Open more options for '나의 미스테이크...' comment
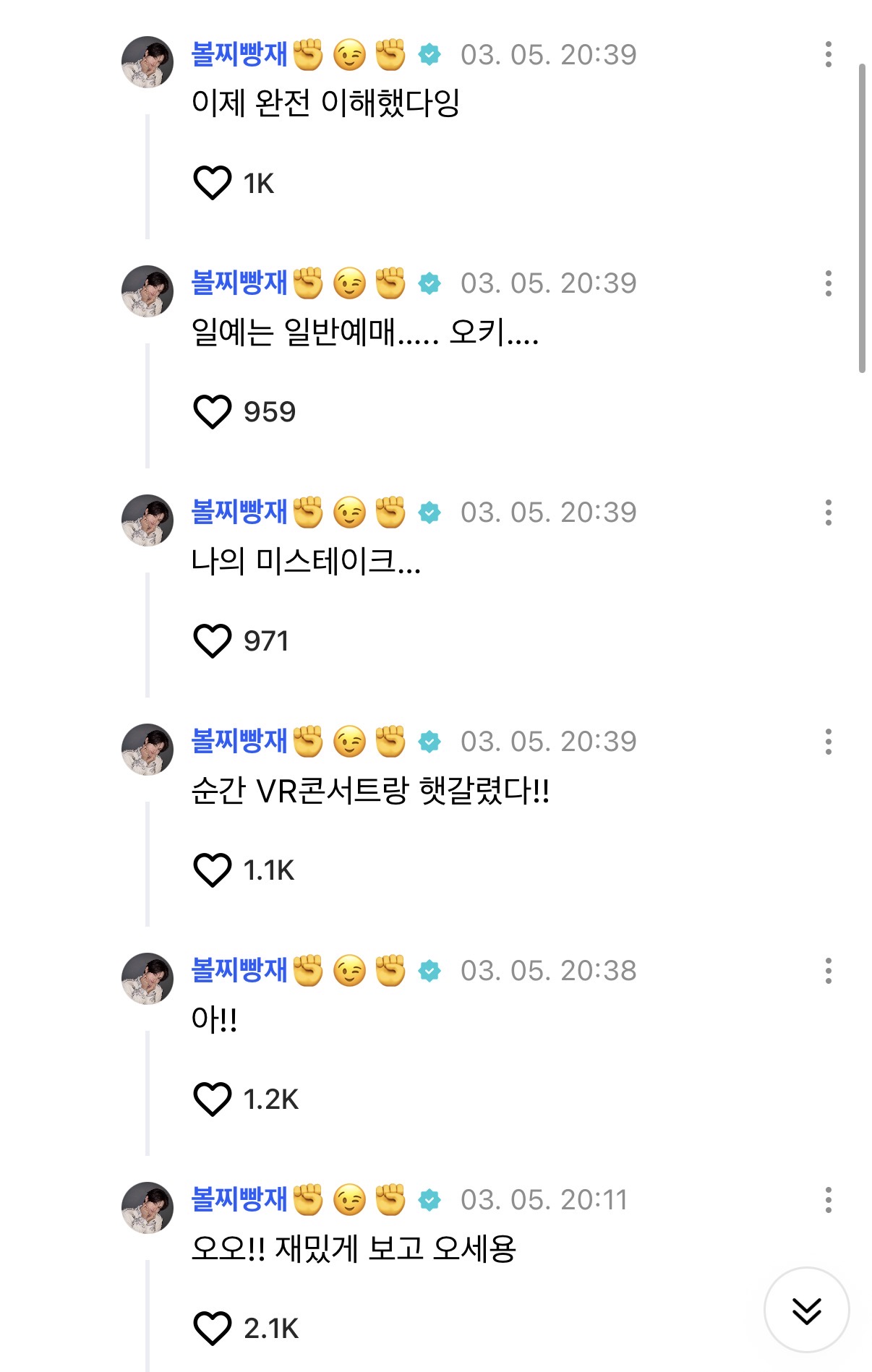872x1372 pixels. [828, 513]
